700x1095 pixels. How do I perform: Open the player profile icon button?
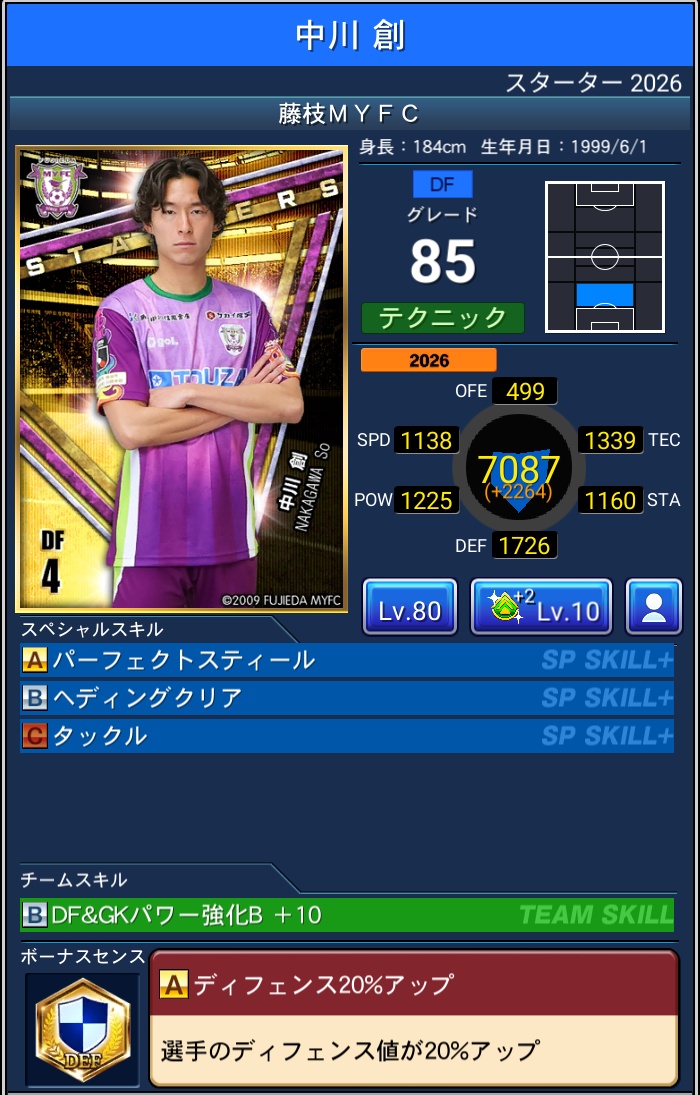click(x=654, y=607)
